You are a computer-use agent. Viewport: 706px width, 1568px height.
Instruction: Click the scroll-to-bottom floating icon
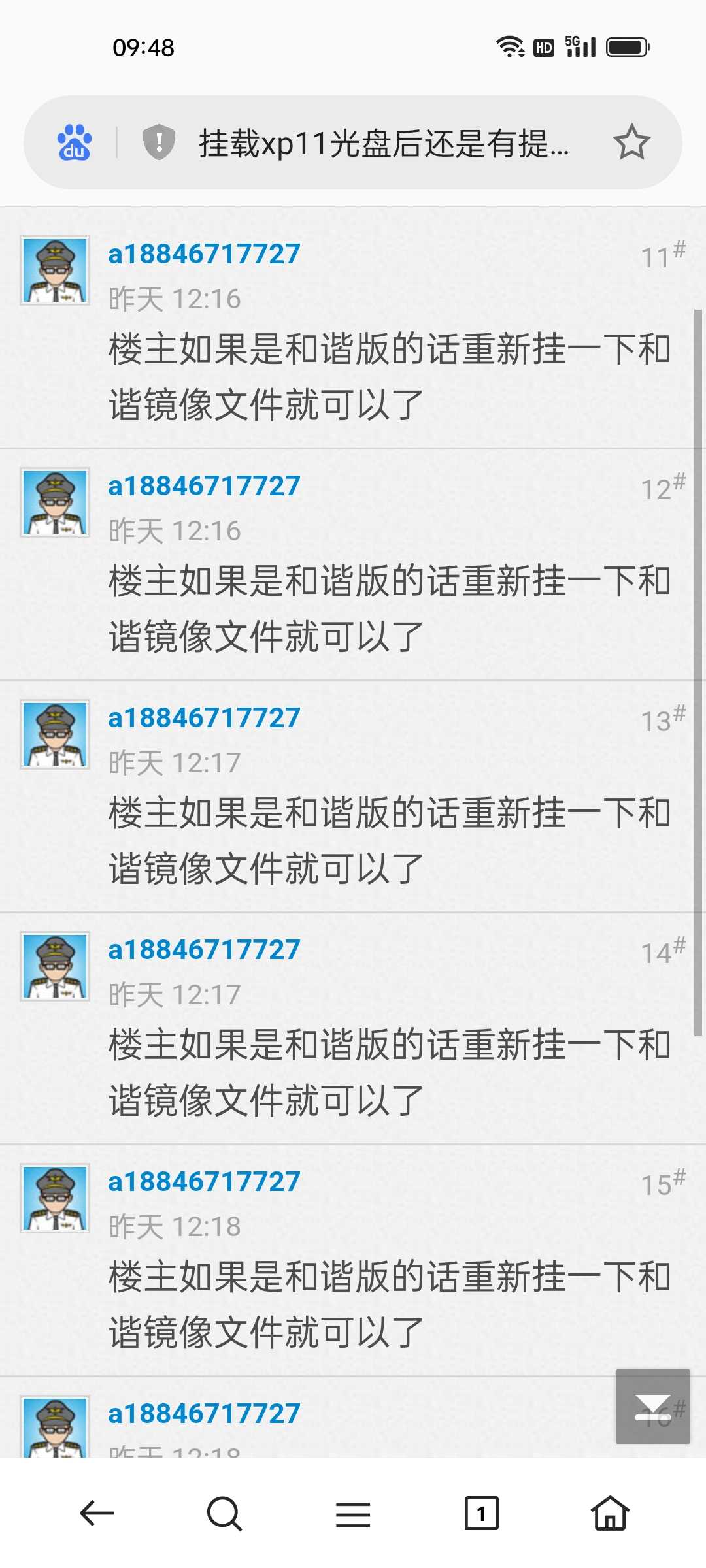pyautogui.click(x=652, y=1407)
